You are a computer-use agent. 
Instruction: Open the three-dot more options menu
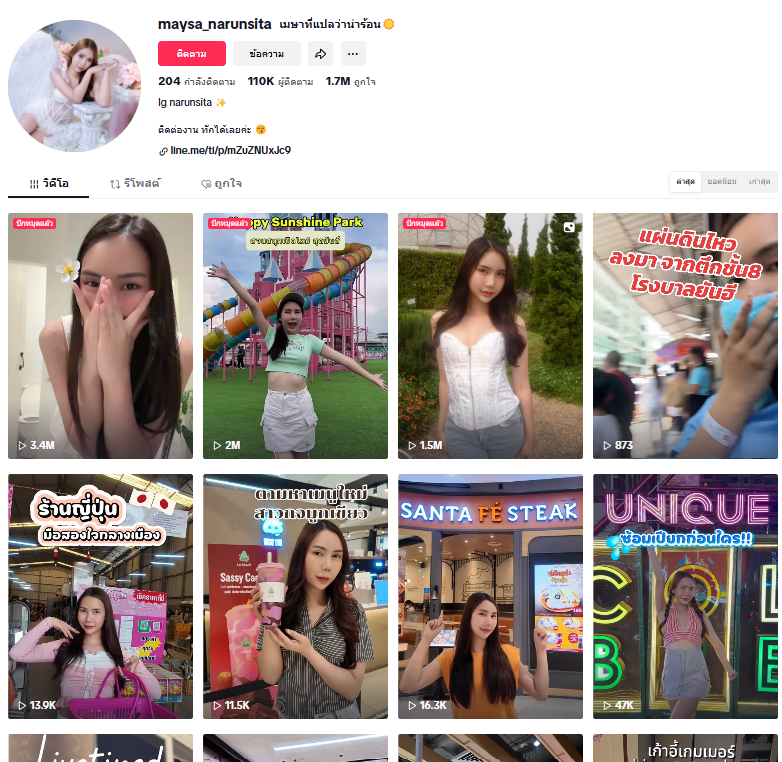[353, 54]
